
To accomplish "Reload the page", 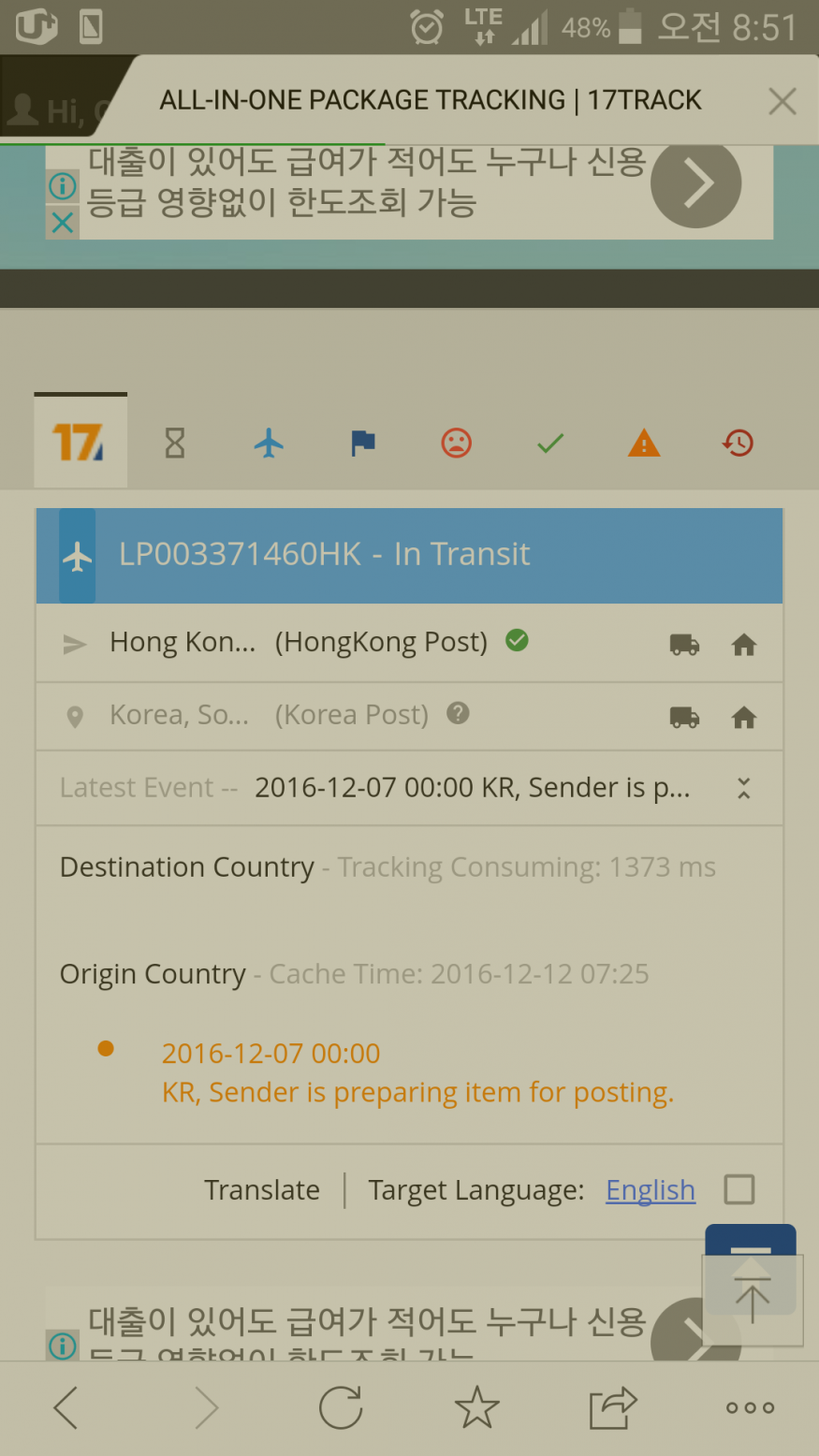I will click(x=341, y=1407).
